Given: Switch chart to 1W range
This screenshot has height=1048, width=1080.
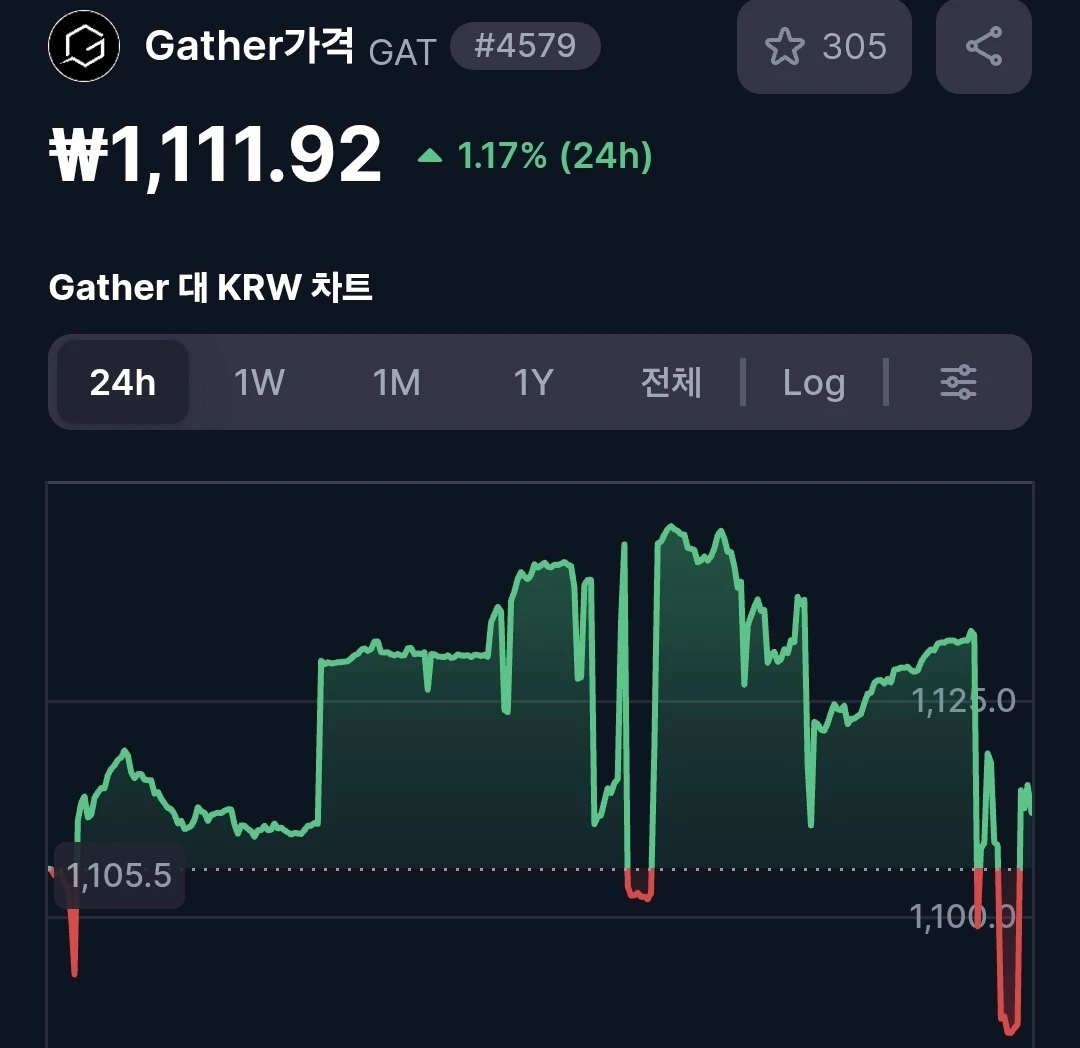Looking at the screenshot, I should (x=259, y=382).
